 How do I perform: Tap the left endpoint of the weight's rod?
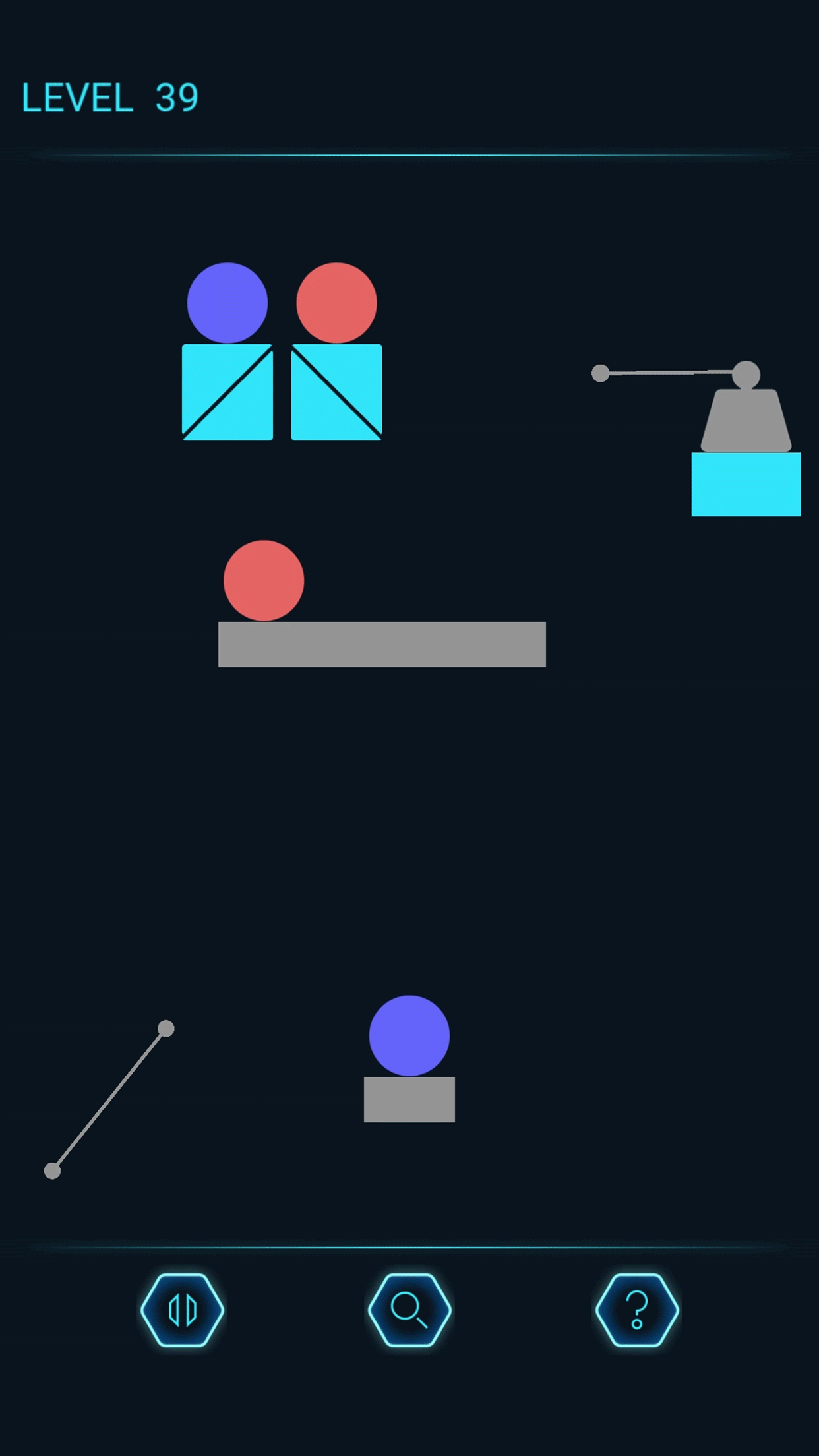coord(600,374)
